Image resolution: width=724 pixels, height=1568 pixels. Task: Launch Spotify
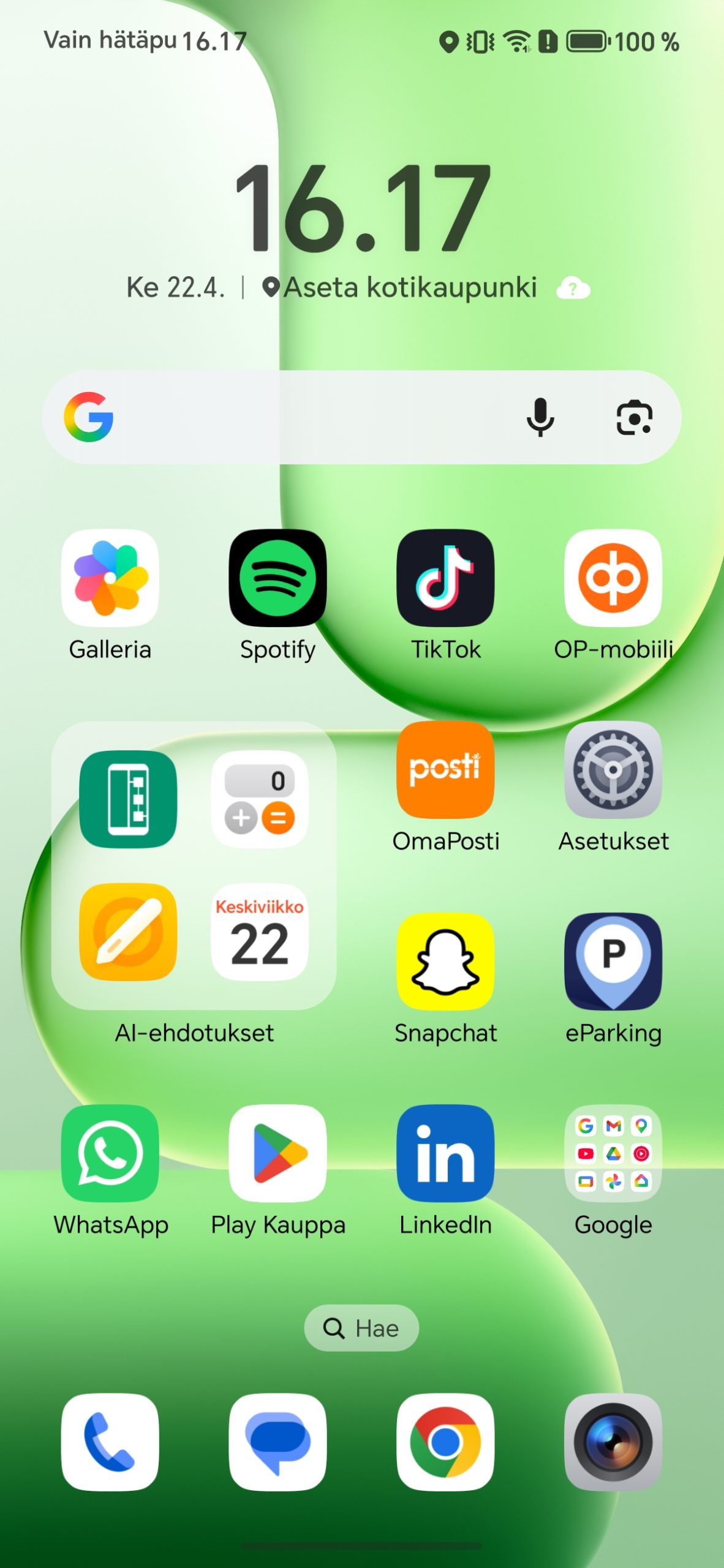coord(277,578)
